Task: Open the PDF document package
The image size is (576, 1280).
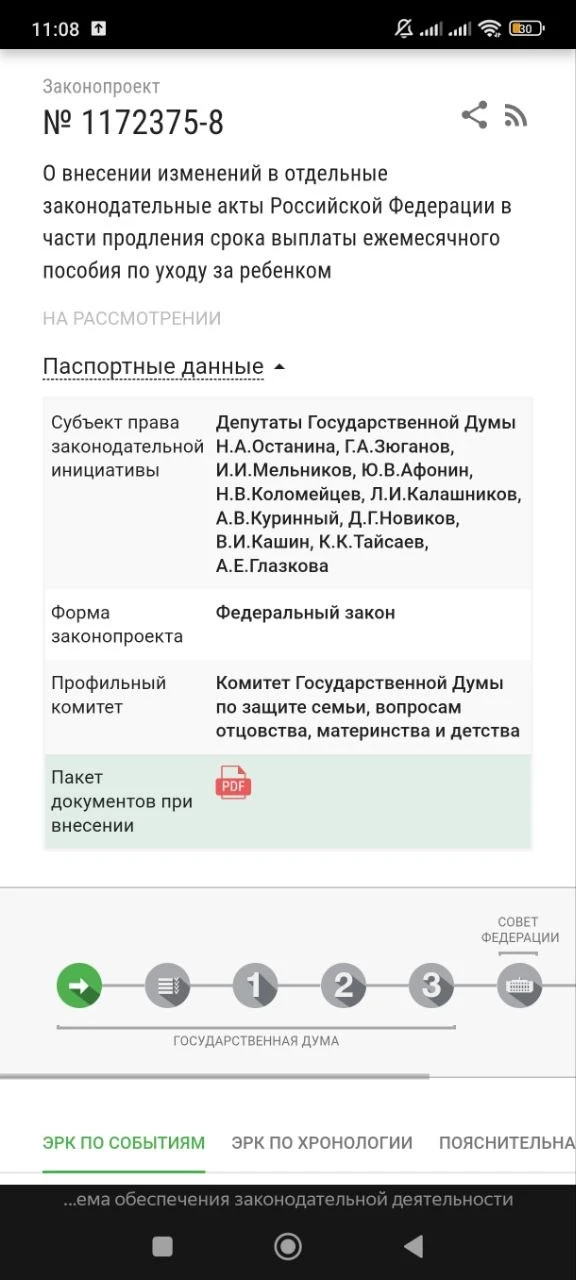Action: coord(233,782)
